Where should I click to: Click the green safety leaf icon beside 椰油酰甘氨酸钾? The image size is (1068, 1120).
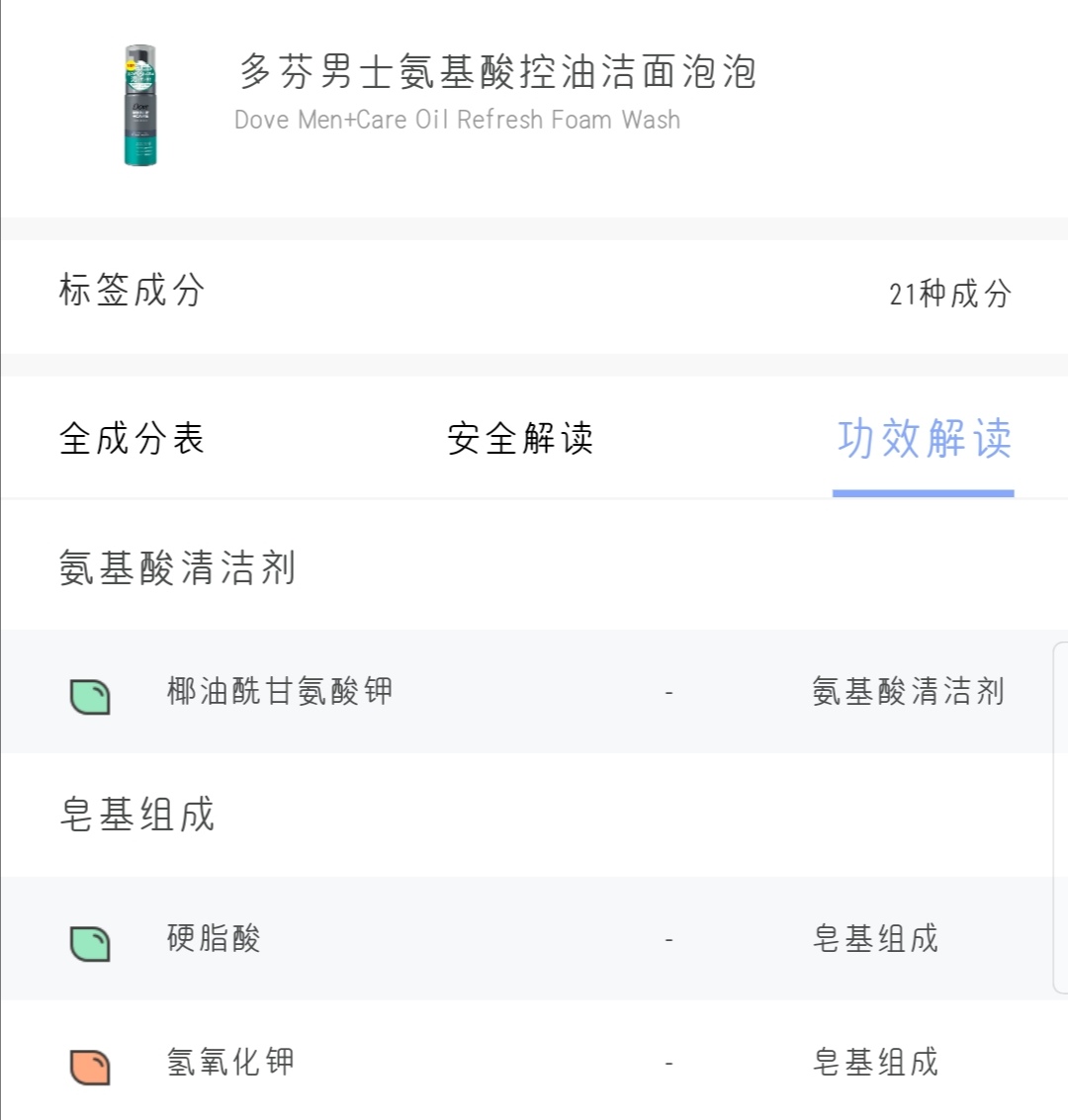[90, 692]
